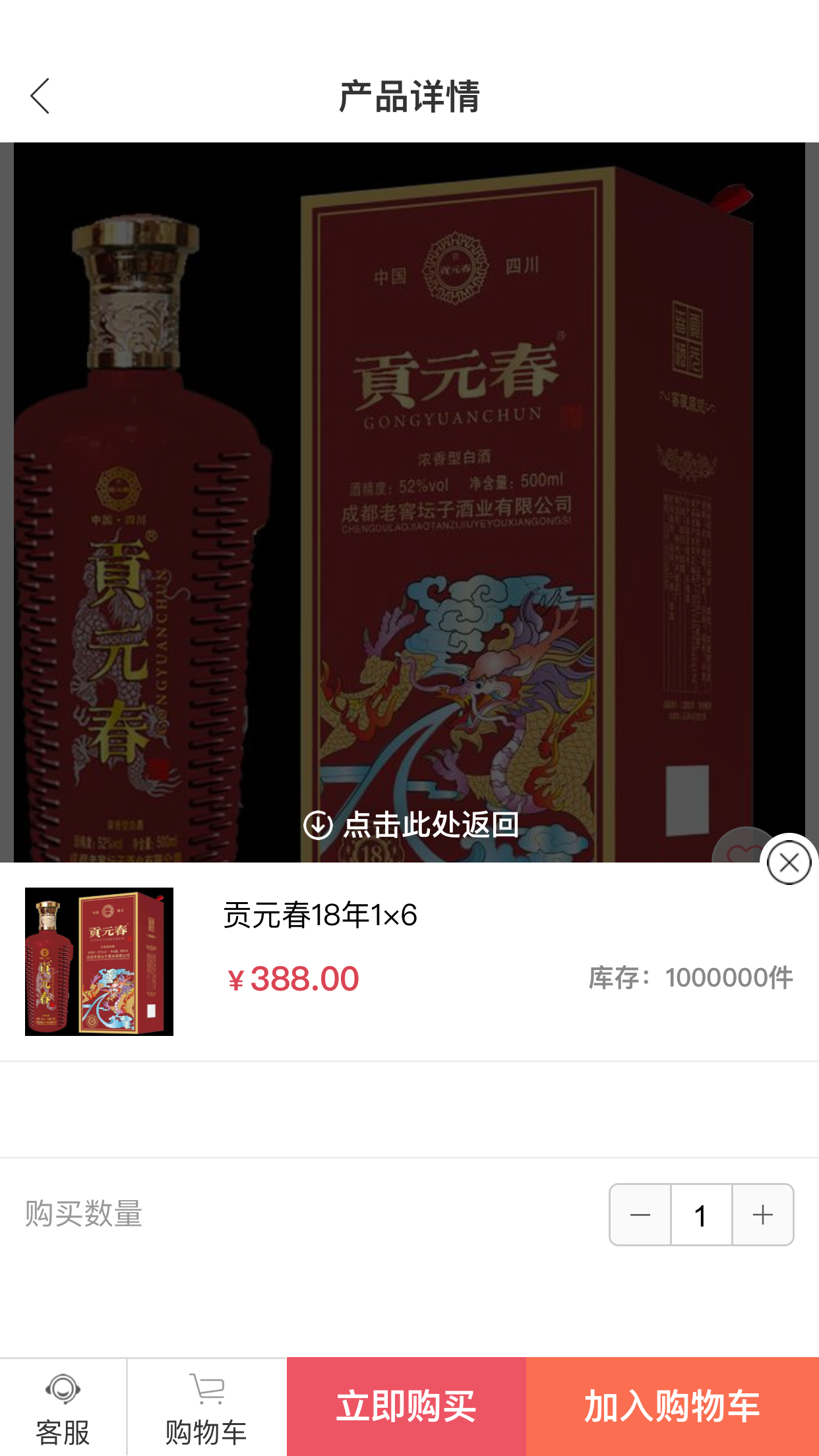Tap the favorite heart icon at the right edge
This screenshot has height=1456, width=819.
pos(744,853)
